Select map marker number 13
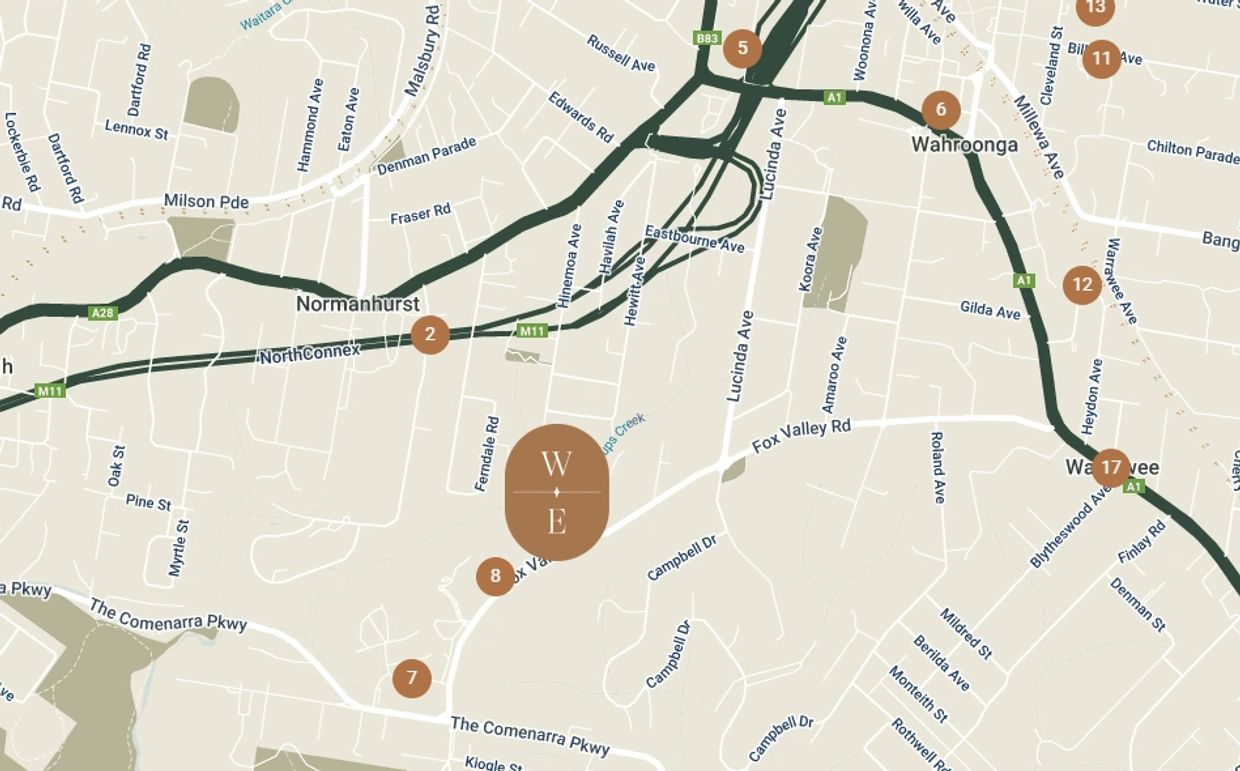1240x771 pixels. tap(1095, 9)
